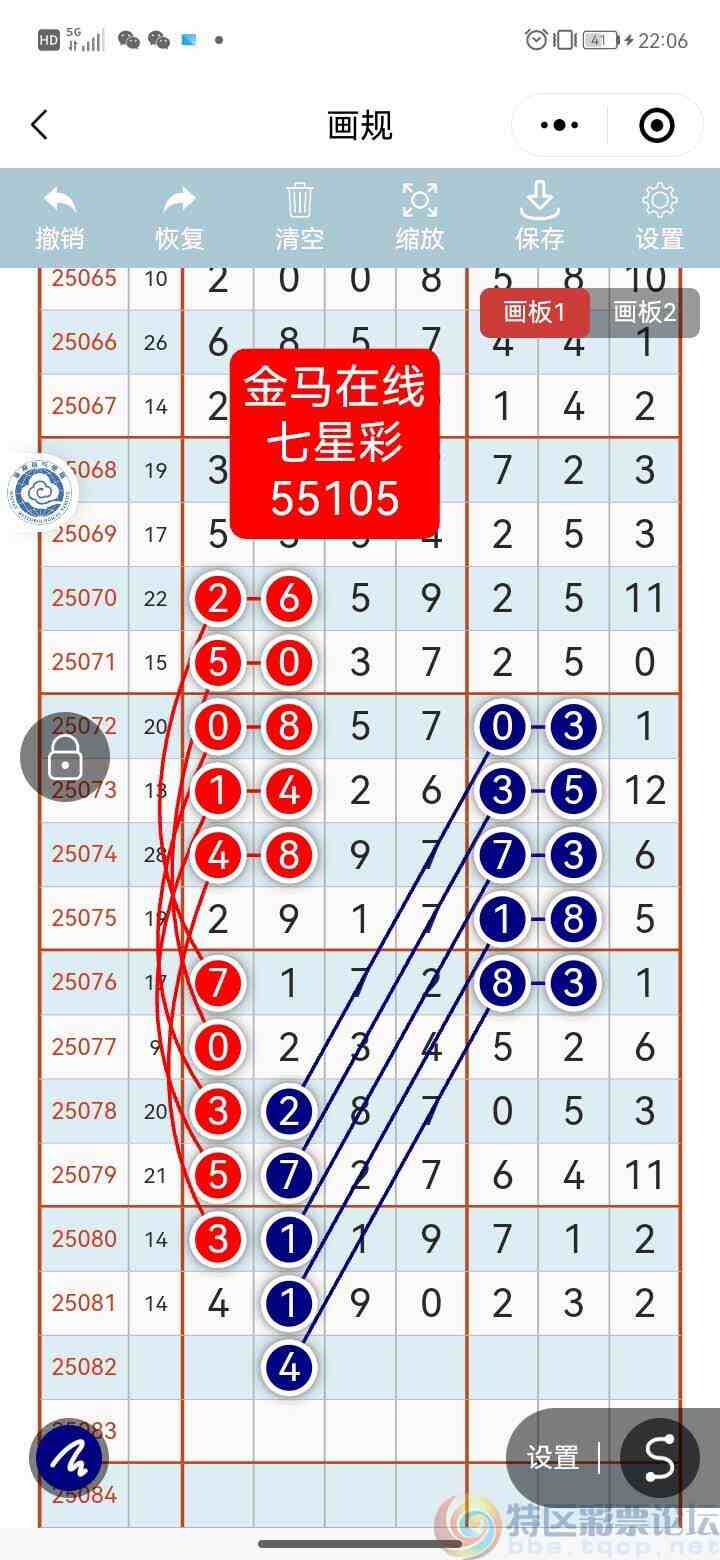Viewport: 720px width, 1560px height.
Task: Close the mini program via the circle icon
Action: (x=656, y=125)
